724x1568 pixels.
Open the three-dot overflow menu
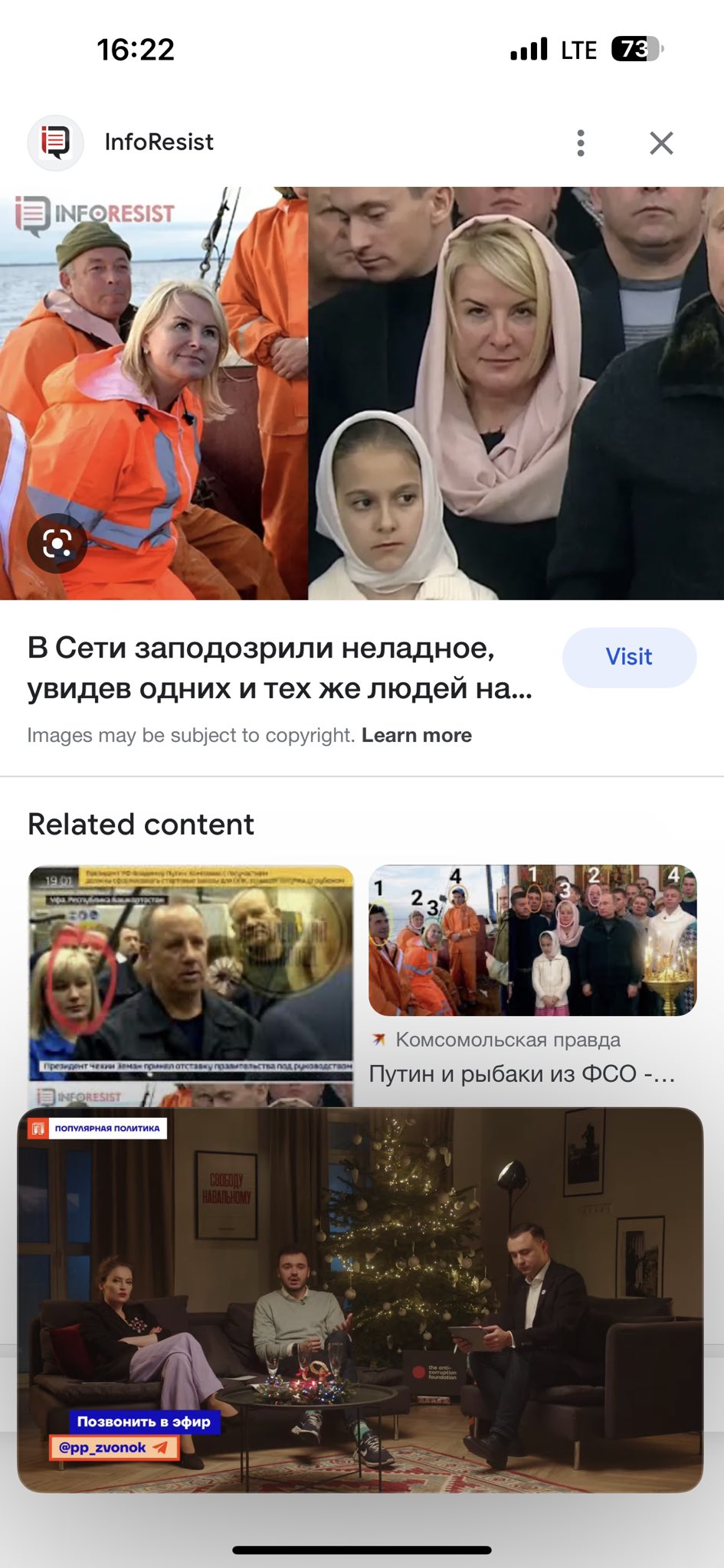[581, 143]
